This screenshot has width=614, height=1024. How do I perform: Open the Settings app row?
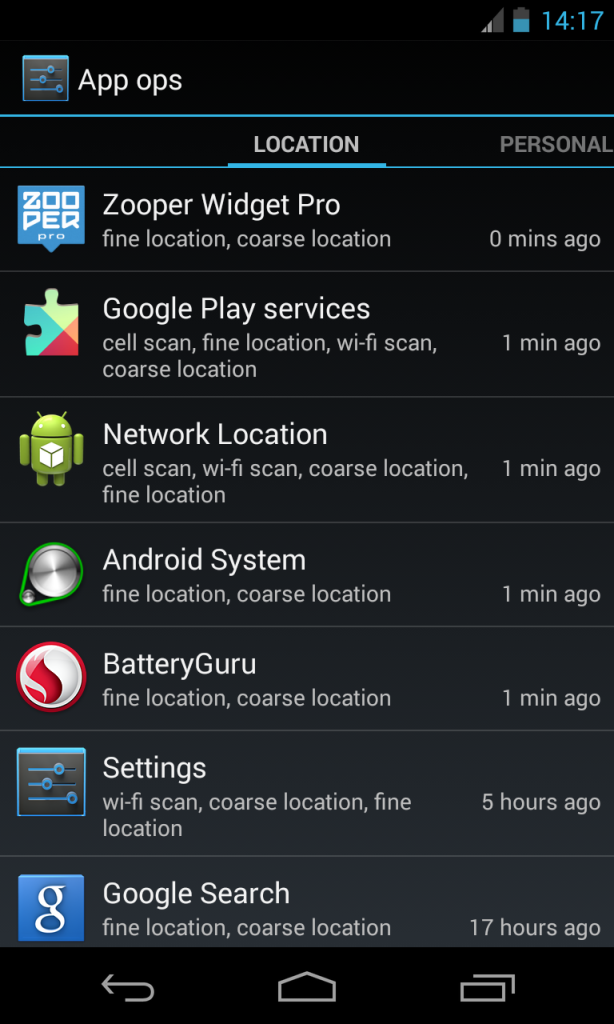click(x=307, y=794)
